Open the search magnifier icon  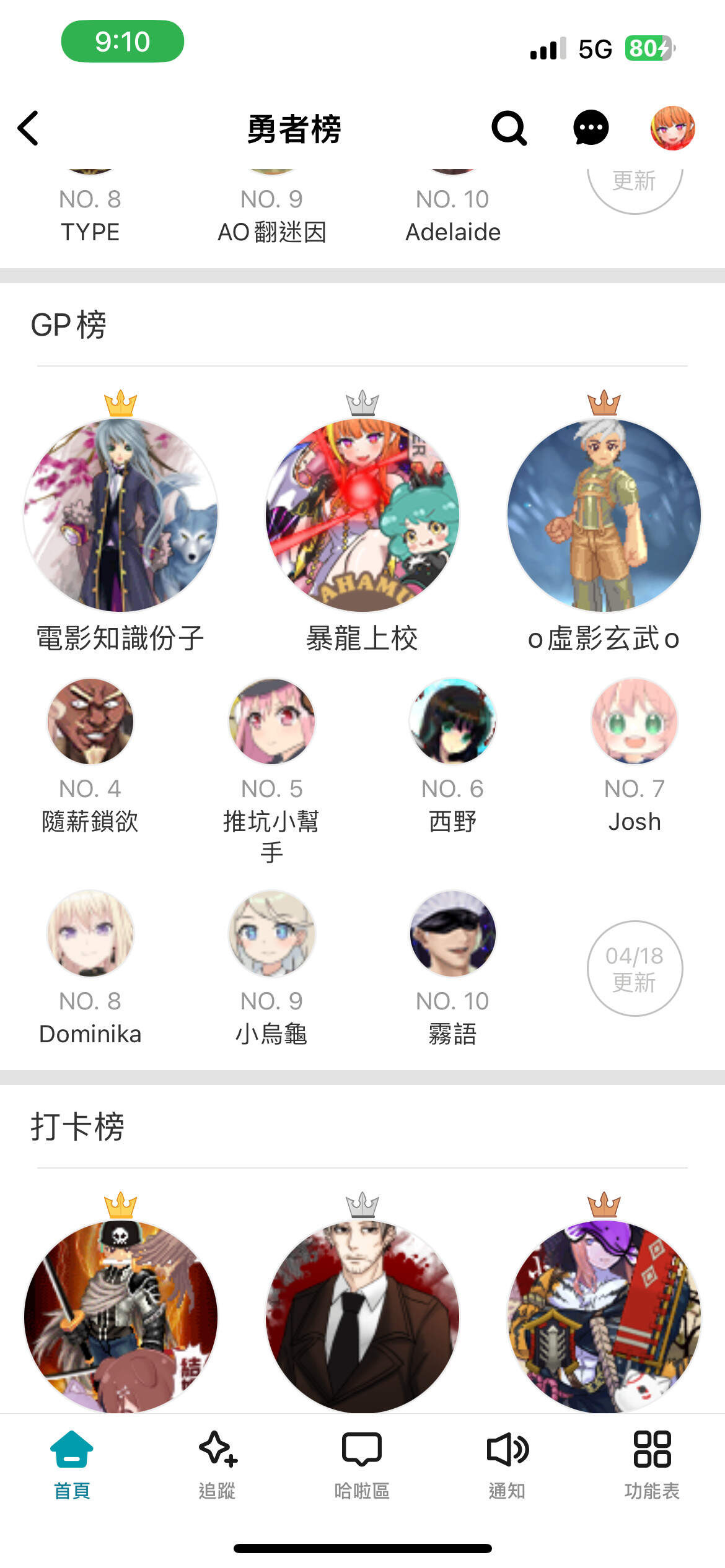(x=508, y=127)
